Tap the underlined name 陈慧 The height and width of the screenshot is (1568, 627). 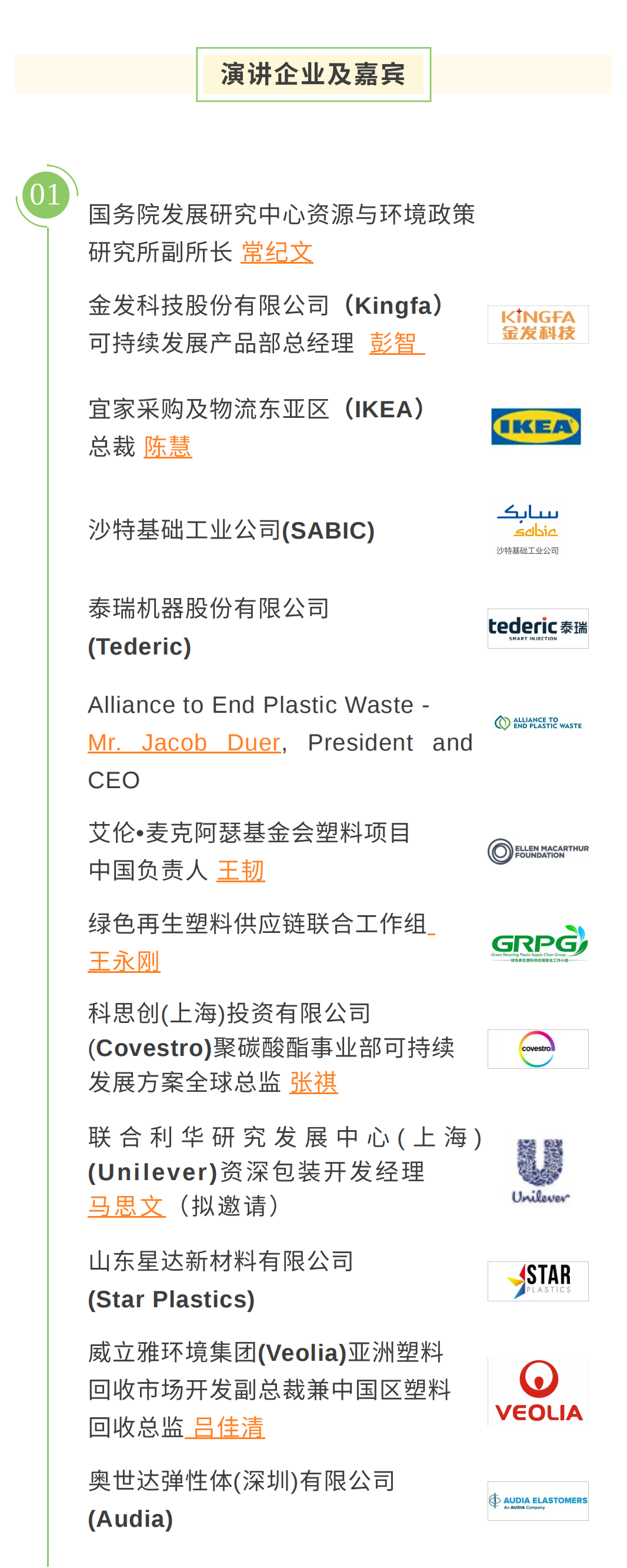(168, 447)
